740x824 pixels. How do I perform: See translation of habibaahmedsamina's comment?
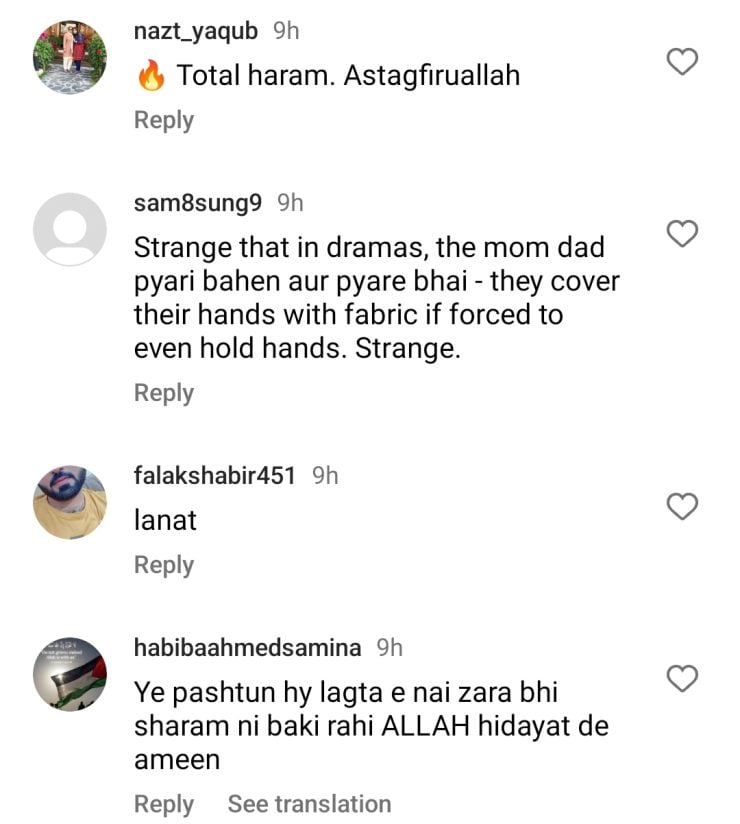[309, 804]
